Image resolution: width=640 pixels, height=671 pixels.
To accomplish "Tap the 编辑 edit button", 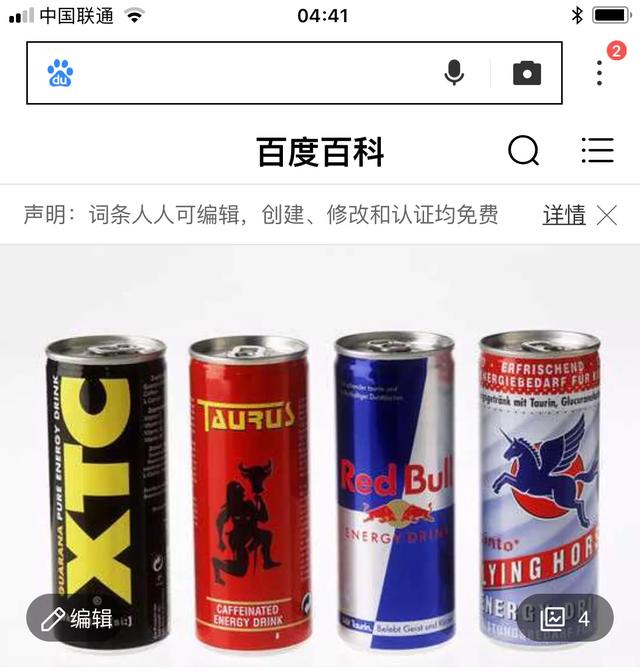I will (x=77, y=619).
